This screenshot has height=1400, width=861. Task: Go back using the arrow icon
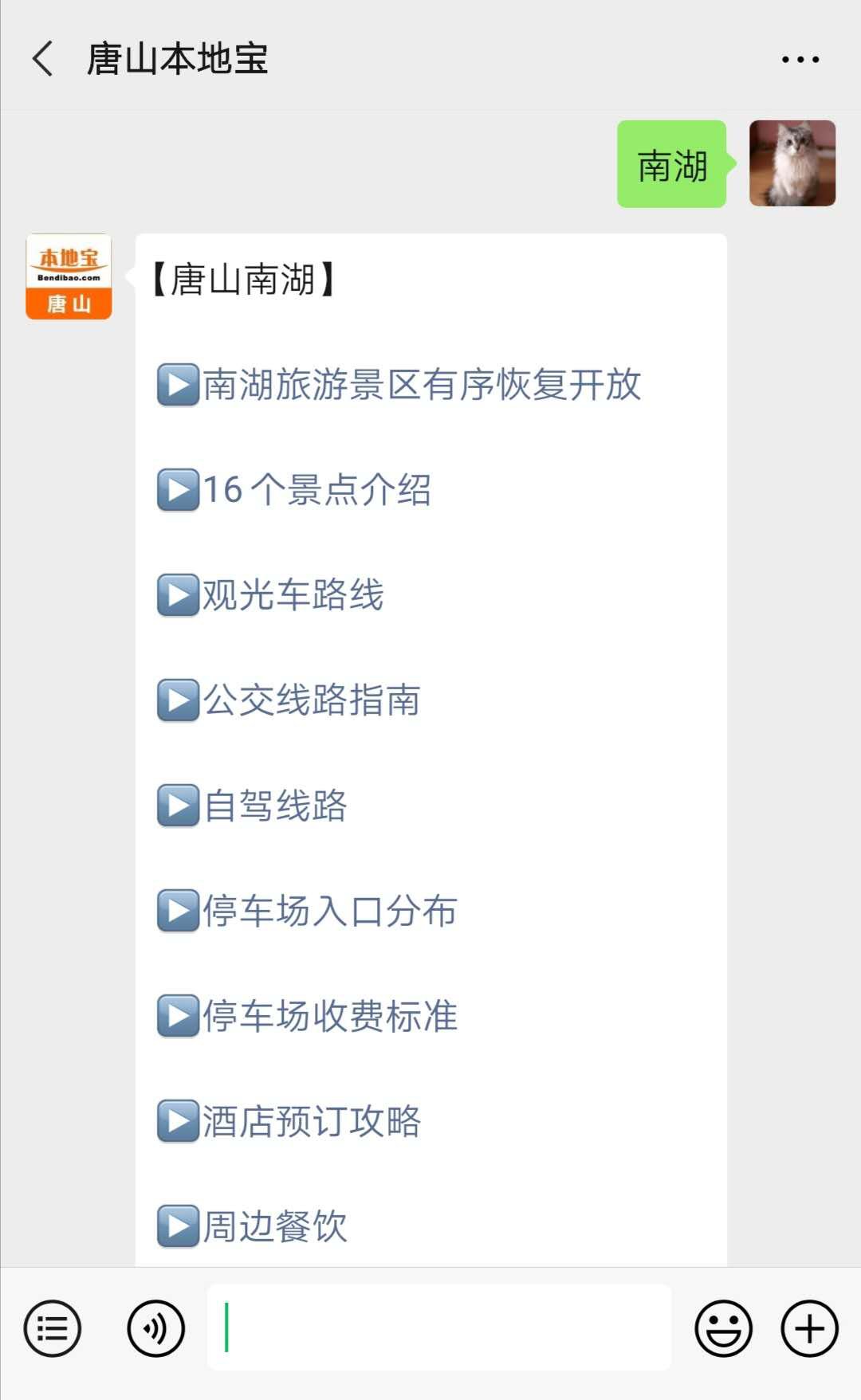[x=43, y=59]
